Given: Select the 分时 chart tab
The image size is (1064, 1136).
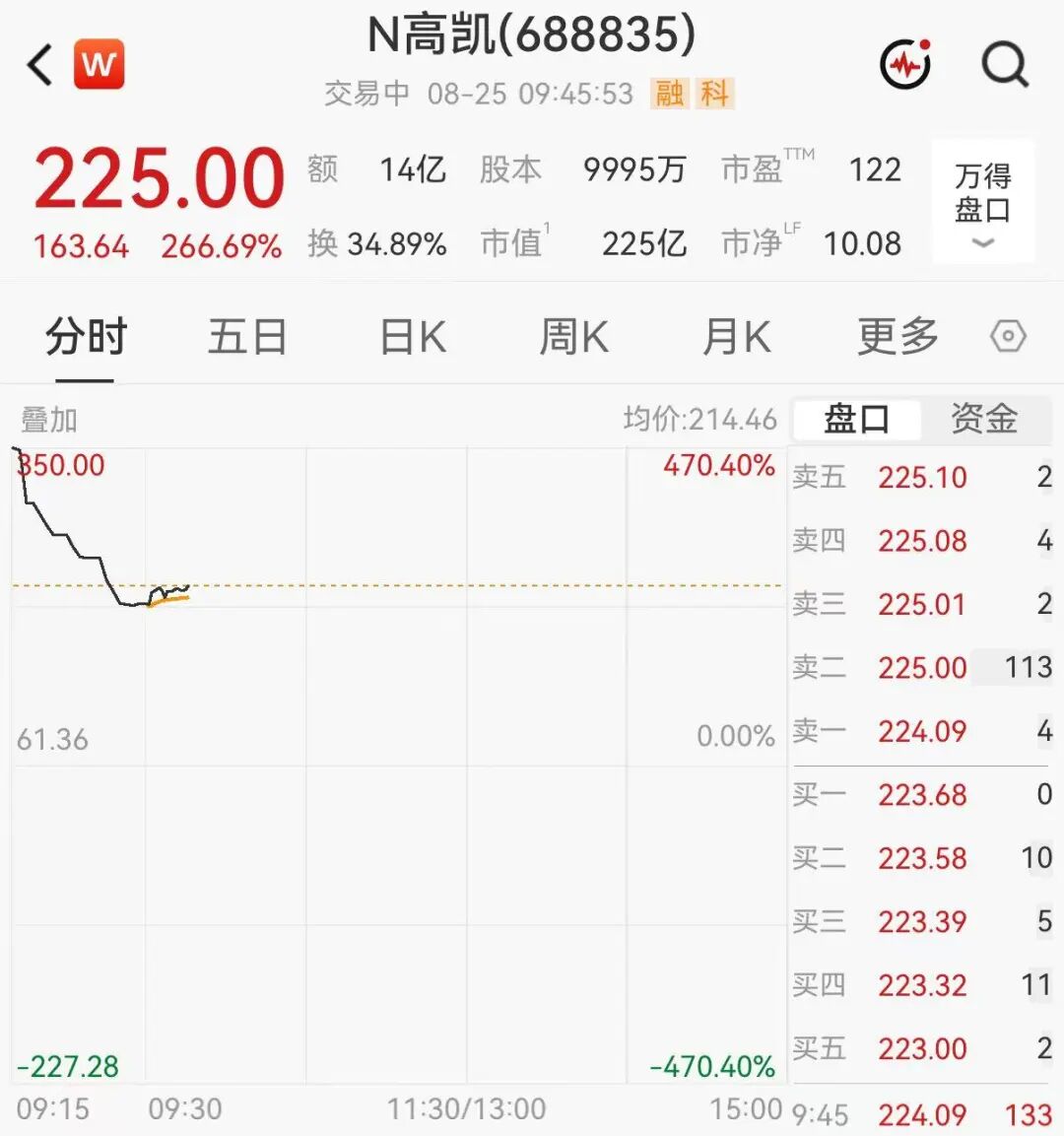Looking at the screenshot, I should [86, 337].
